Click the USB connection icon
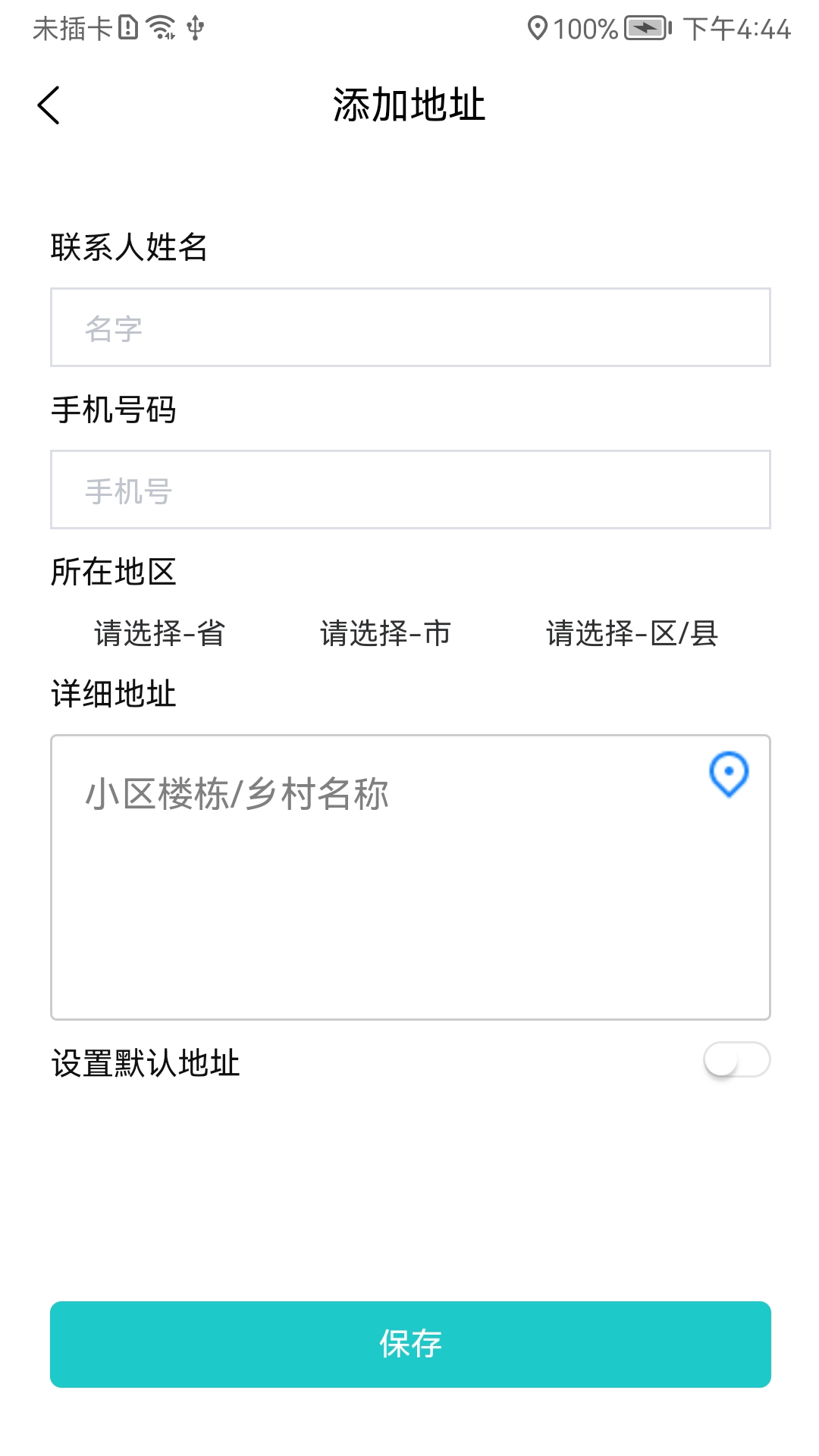Screen dimensions: 819x1456 point(196,27)
